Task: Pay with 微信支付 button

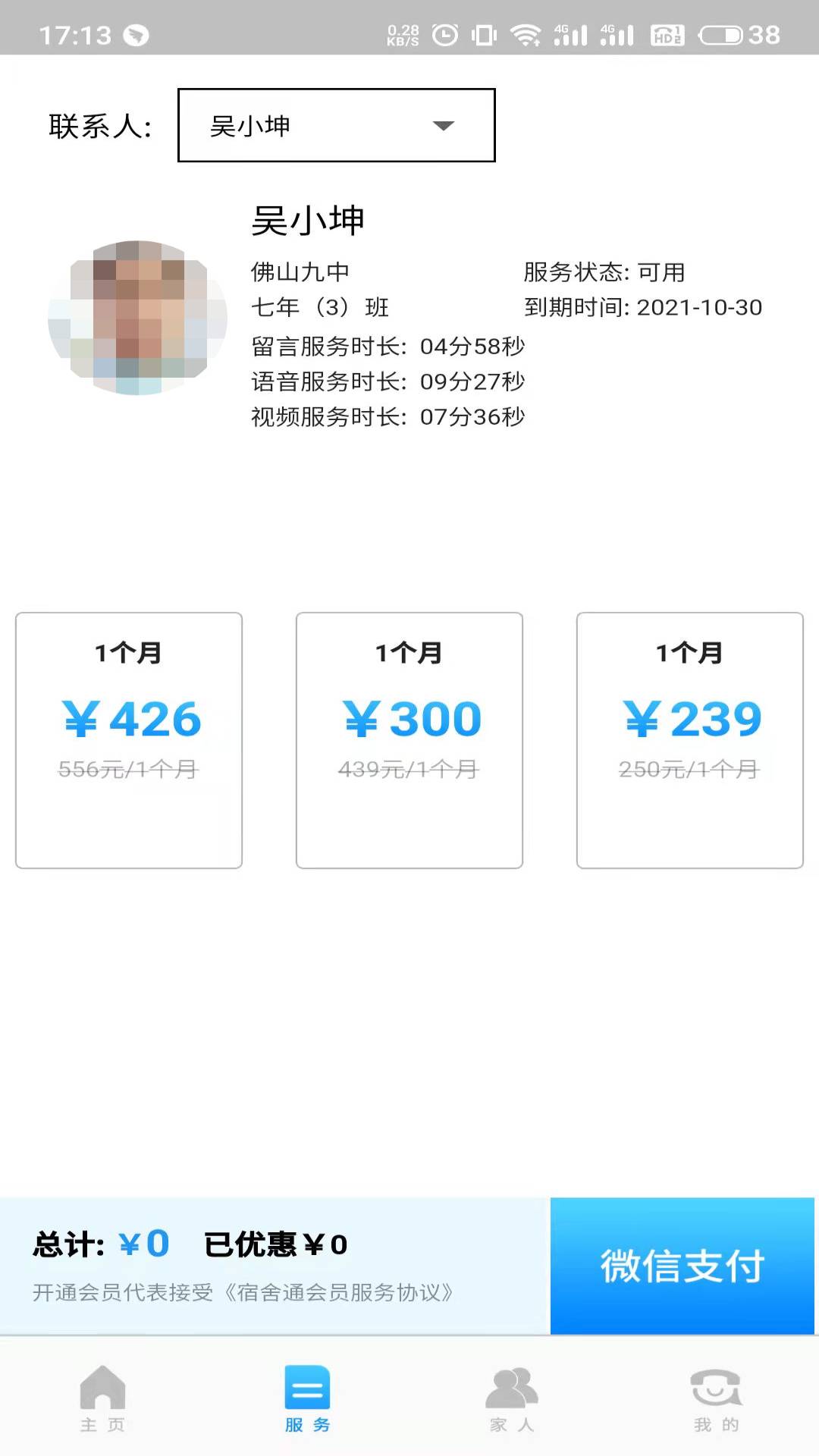Action: pos(682,1265)
